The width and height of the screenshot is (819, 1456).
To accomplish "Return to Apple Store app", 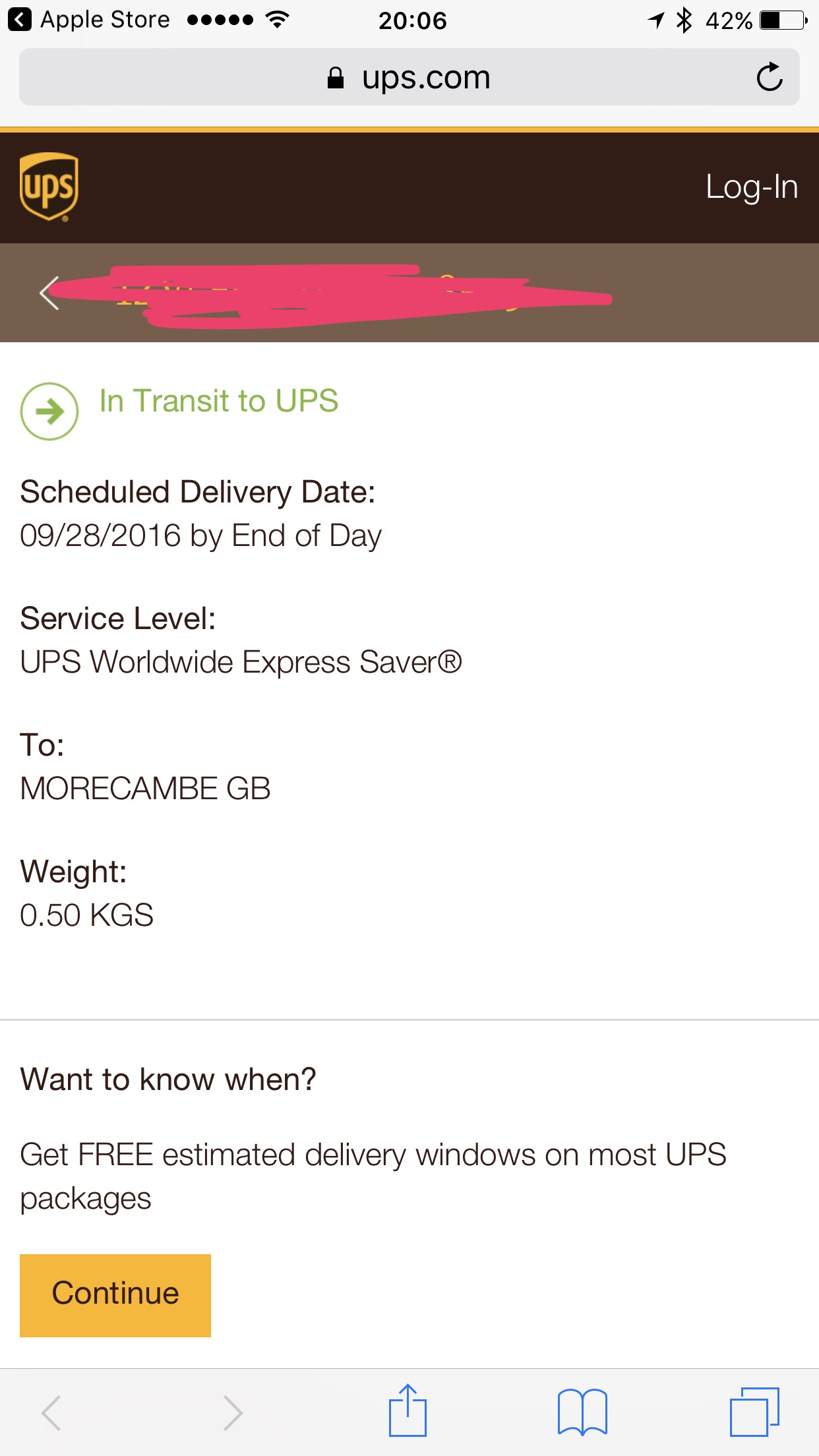I will (x=89, y=20).
